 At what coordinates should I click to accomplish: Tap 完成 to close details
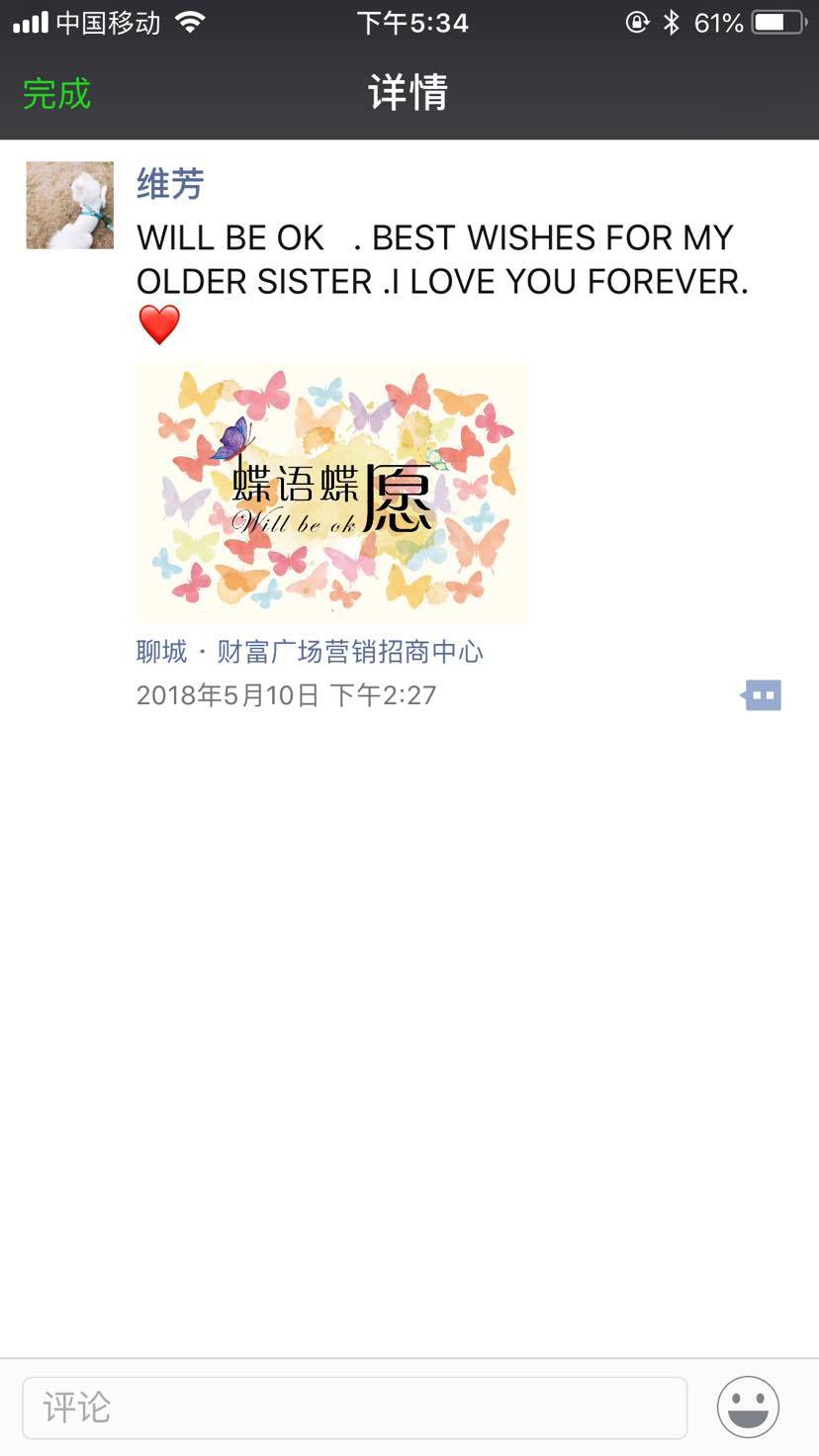[56, 94]
